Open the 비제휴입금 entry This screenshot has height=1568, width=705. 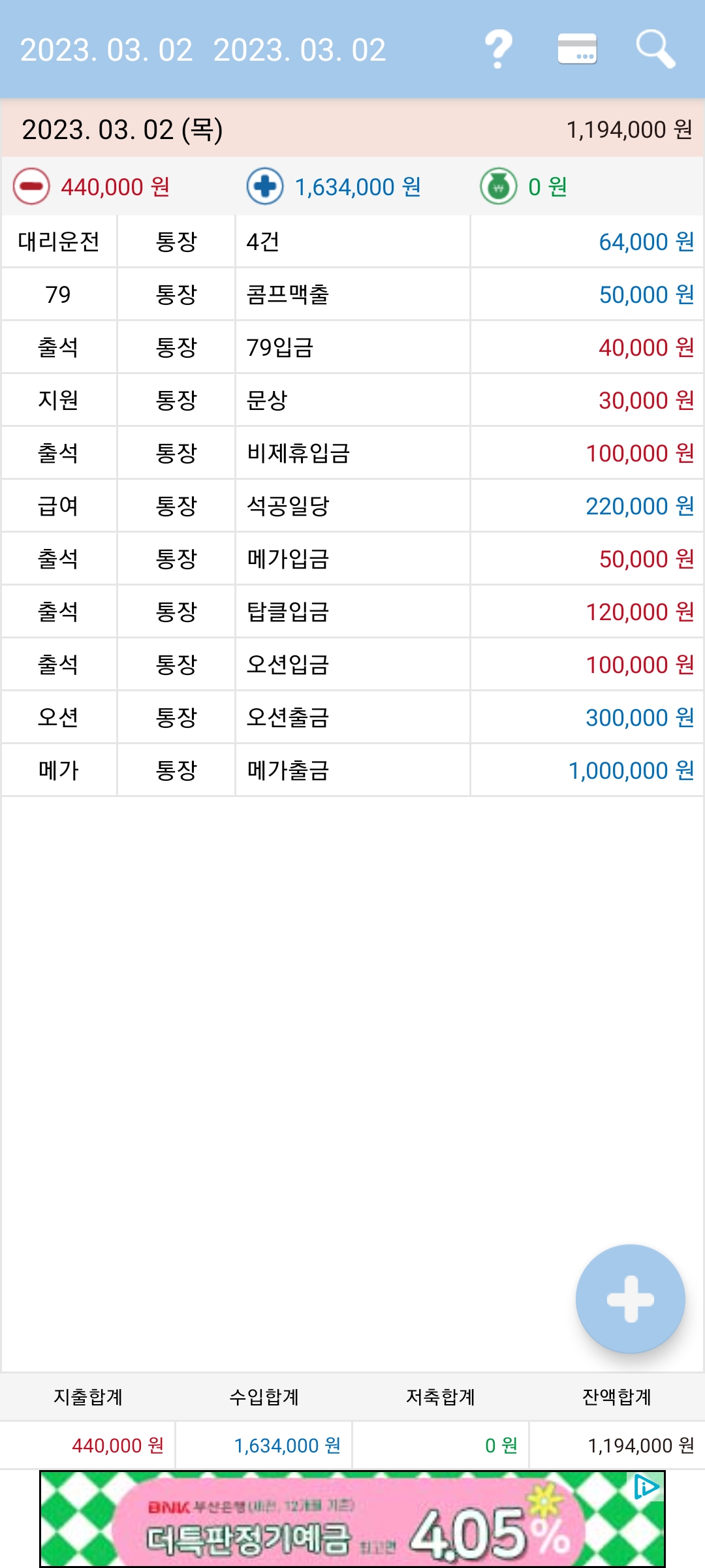point(352,453)
